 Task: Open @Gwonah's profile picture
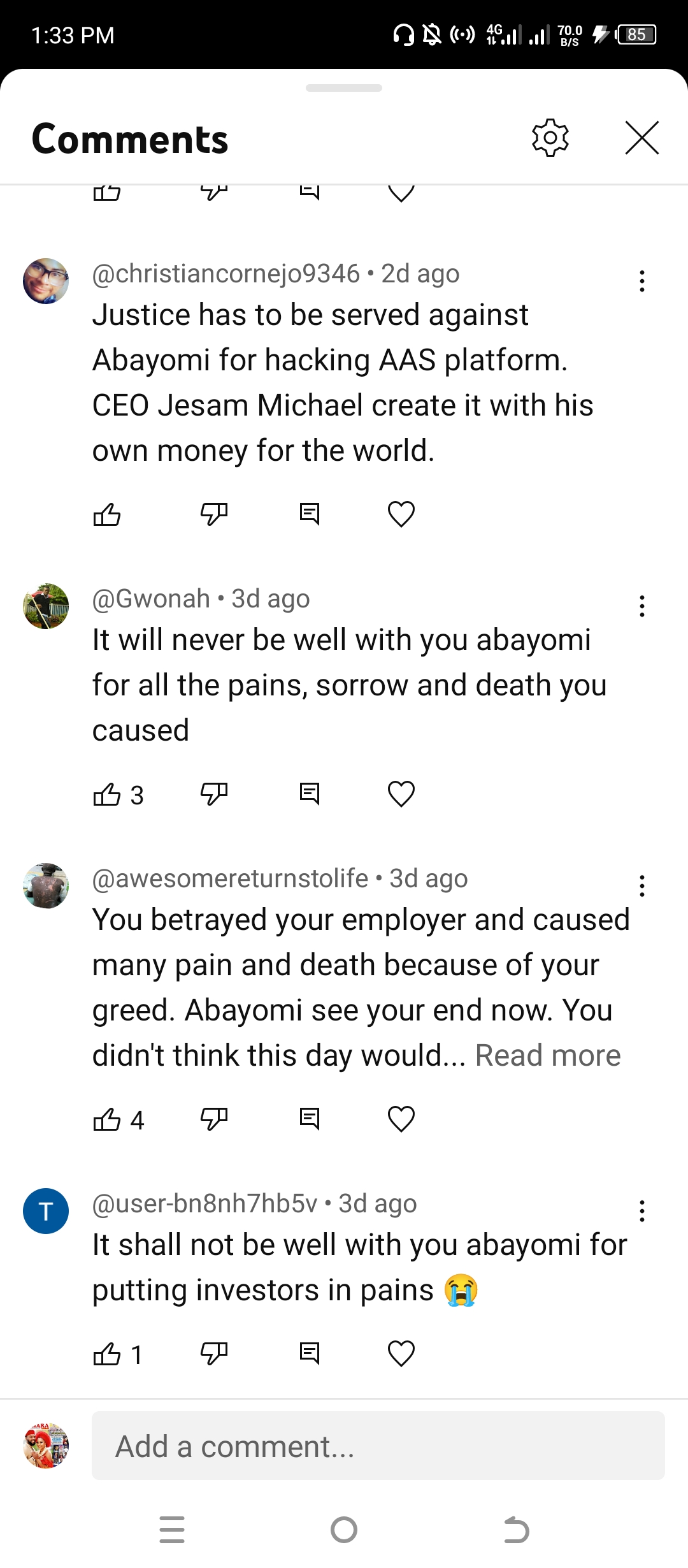(46, 606)
